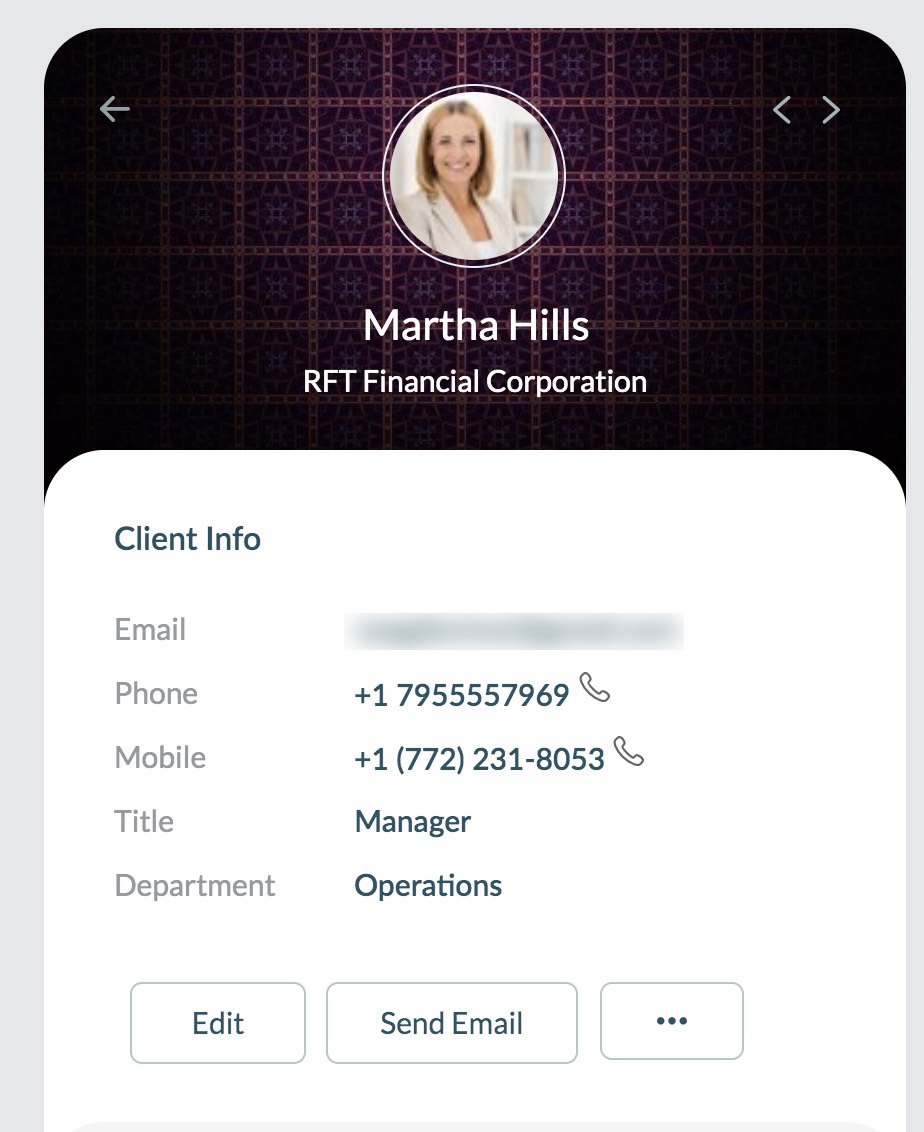
Task: Open more actions with the ellipsis button
Action: click(x=671, y=1021)
